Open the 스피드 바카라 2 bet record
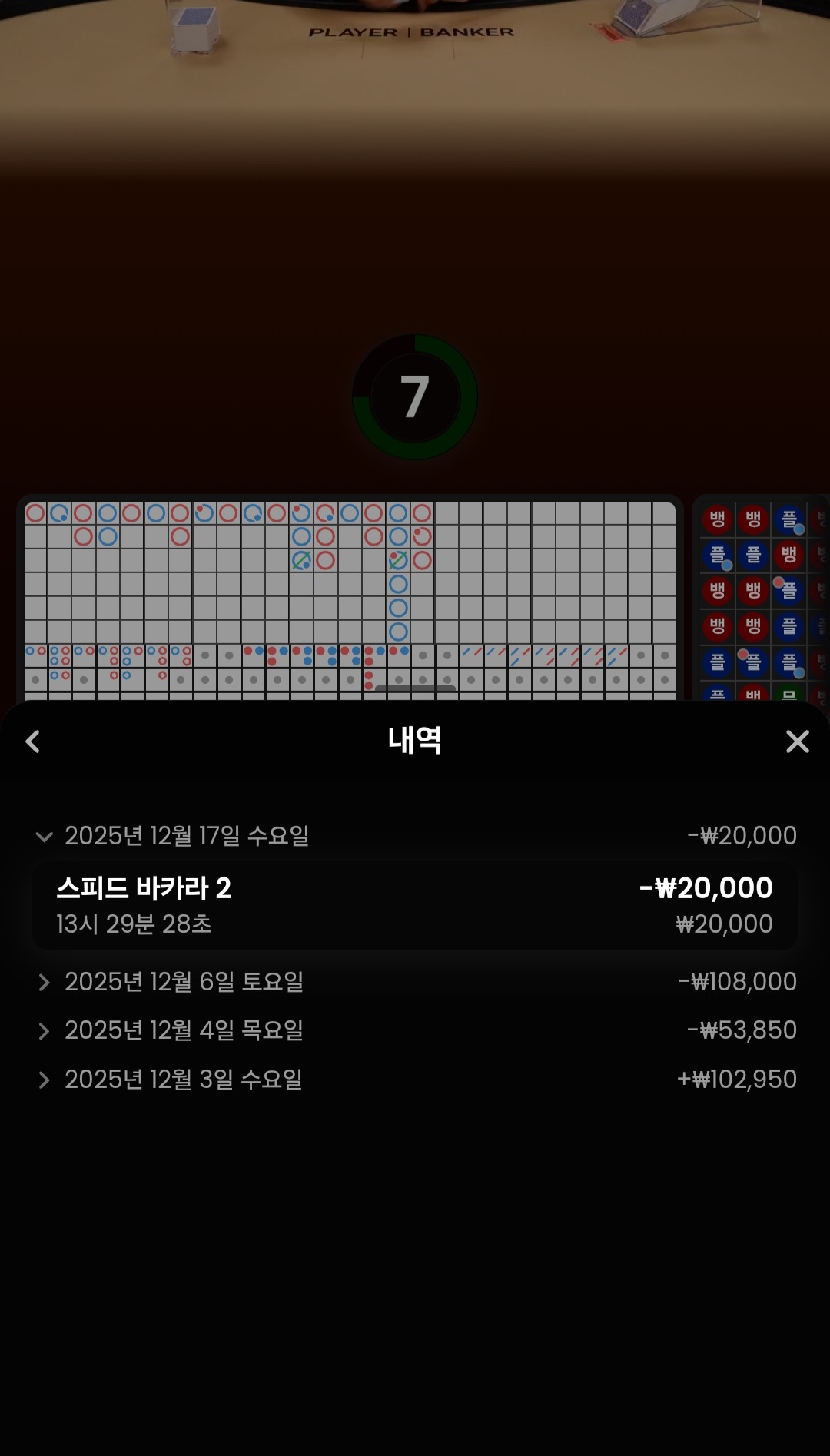 point(414,905)
